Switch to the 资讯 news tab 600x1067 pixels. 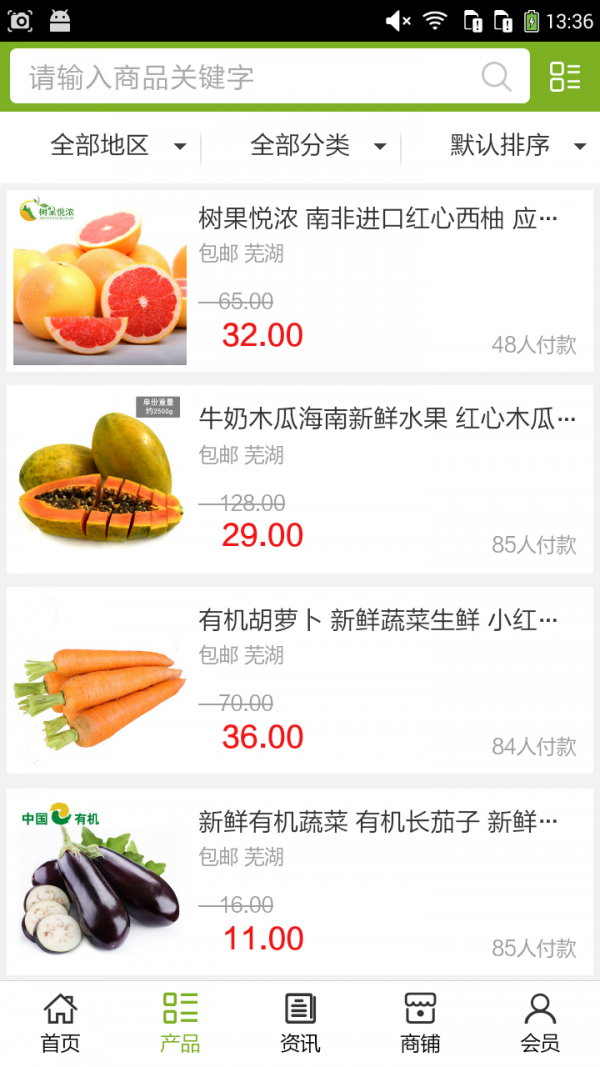coord(300,1023)
